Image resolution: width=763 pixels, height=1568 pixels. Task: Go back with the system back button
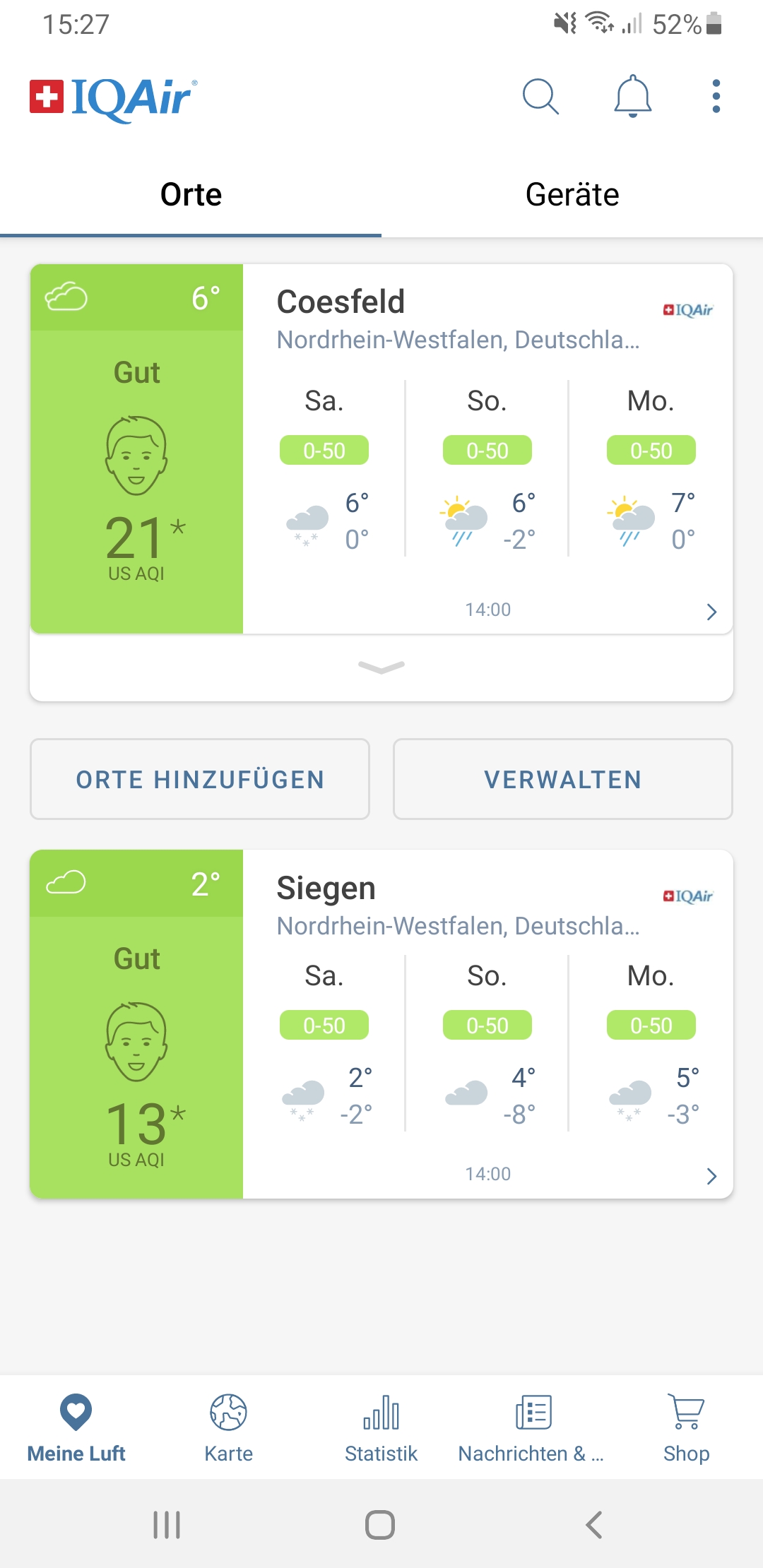594,1525
